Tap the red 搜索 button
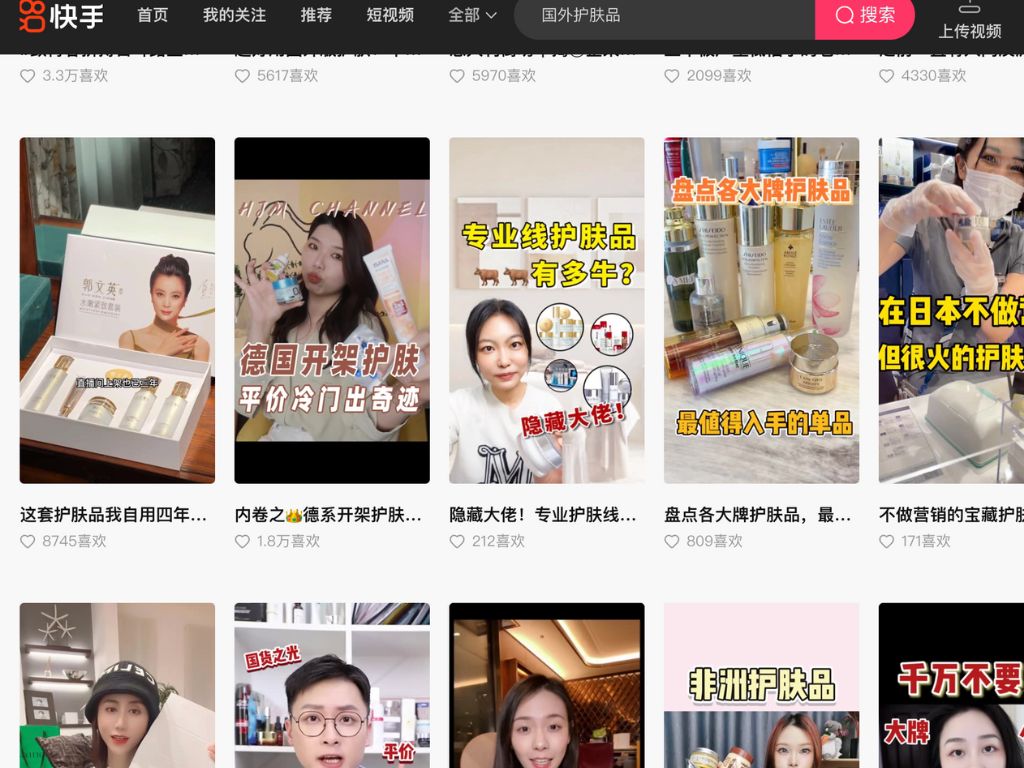Screen dimensions: 1024x768 pyautogui.click(x=865, y=15)
